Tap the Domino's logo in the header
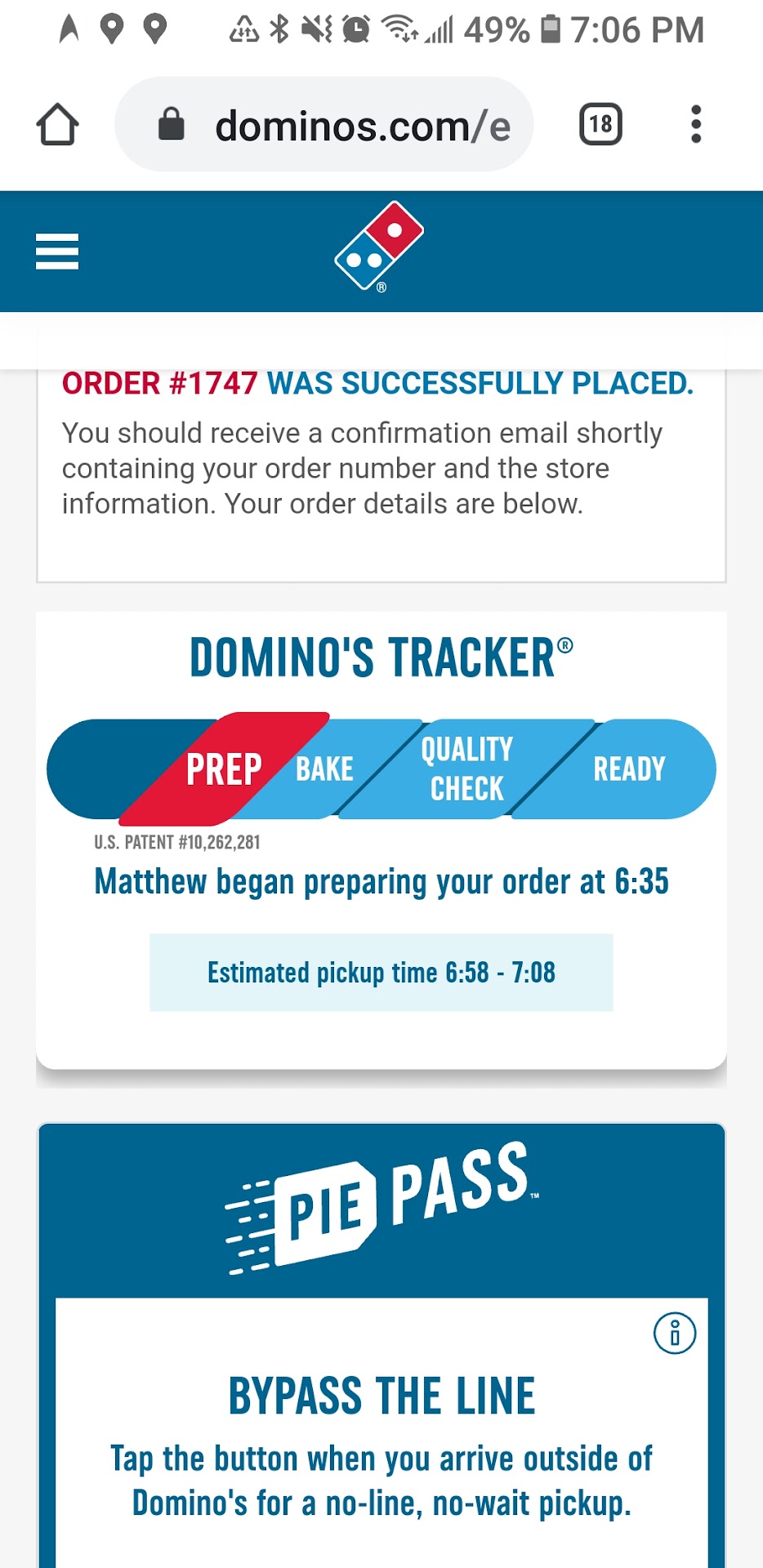 tap(379, 246)
